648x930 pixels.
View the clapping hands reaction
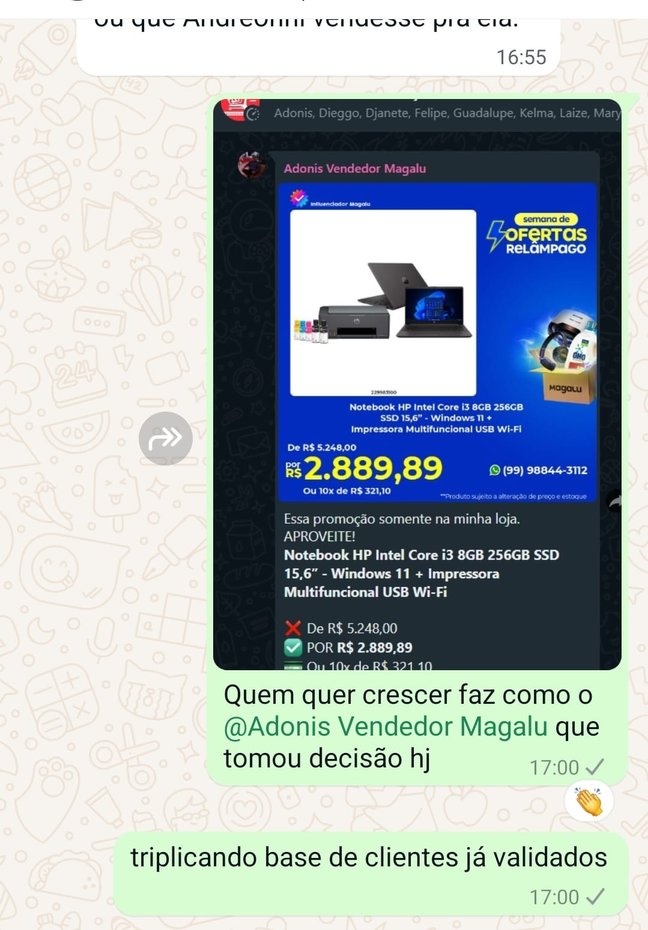[589, 801]
